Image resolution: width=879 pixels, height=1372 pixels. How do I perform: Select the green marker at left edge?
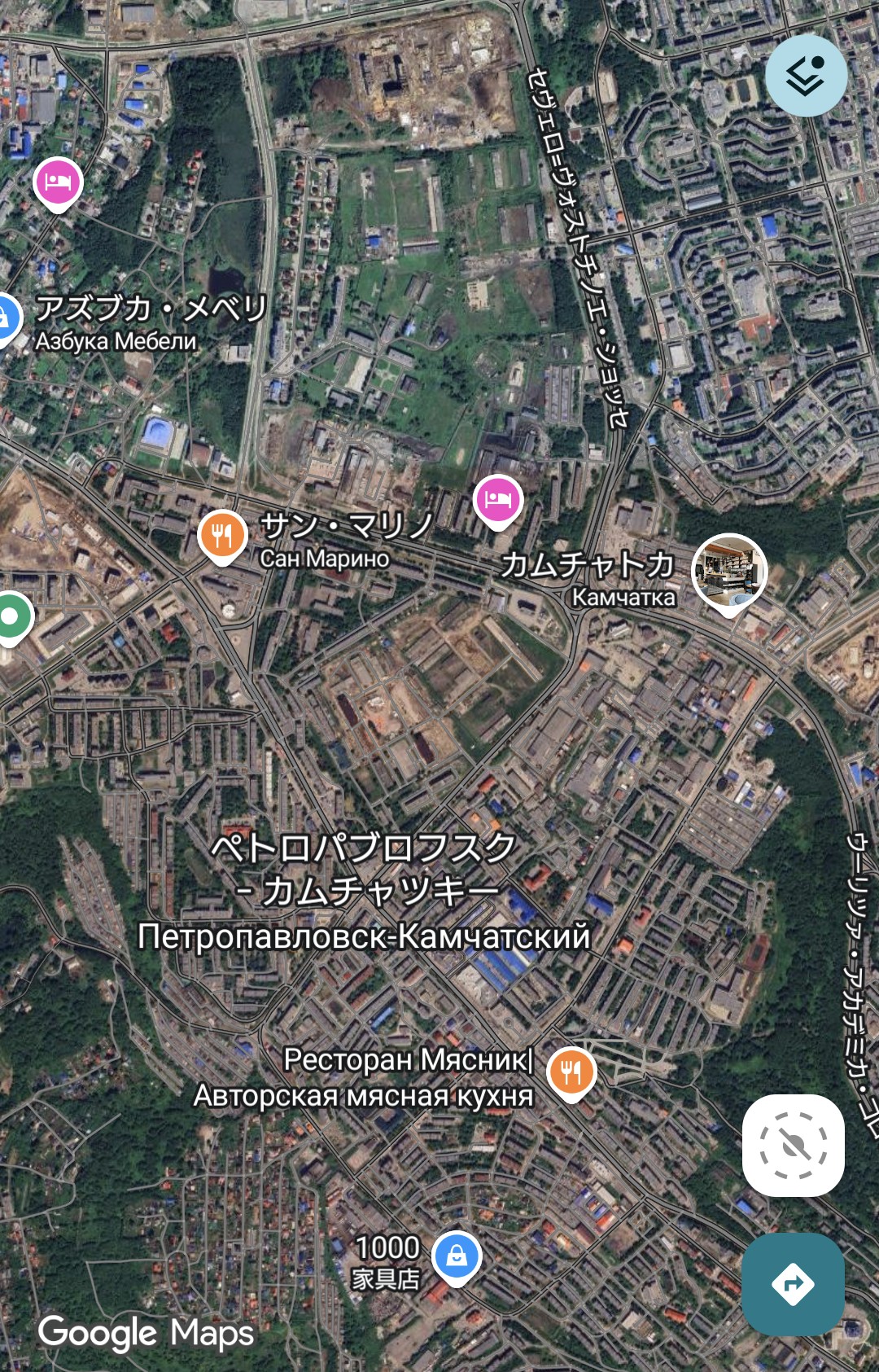[11, 618]
